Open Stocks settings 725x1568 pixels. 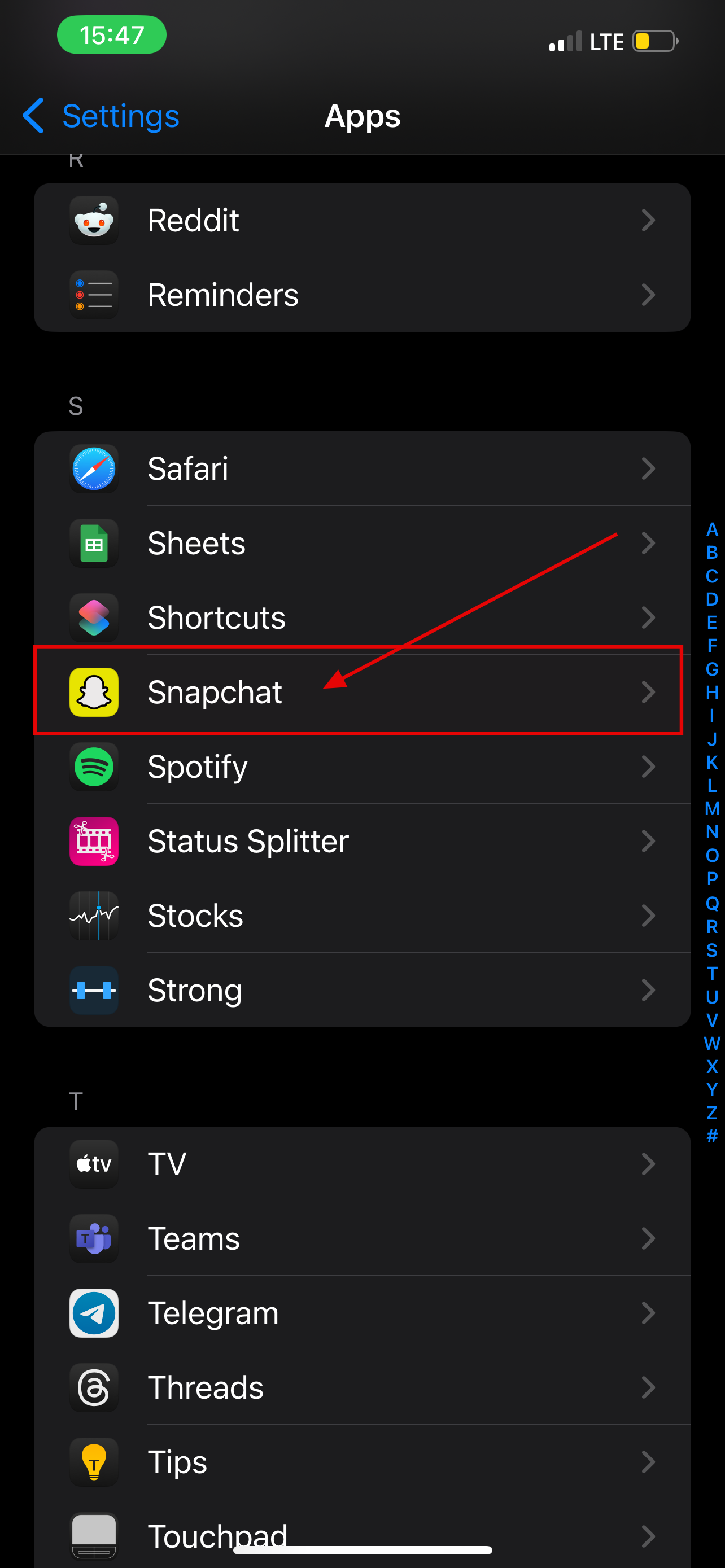pyautogui.click(x=361, y=916)
